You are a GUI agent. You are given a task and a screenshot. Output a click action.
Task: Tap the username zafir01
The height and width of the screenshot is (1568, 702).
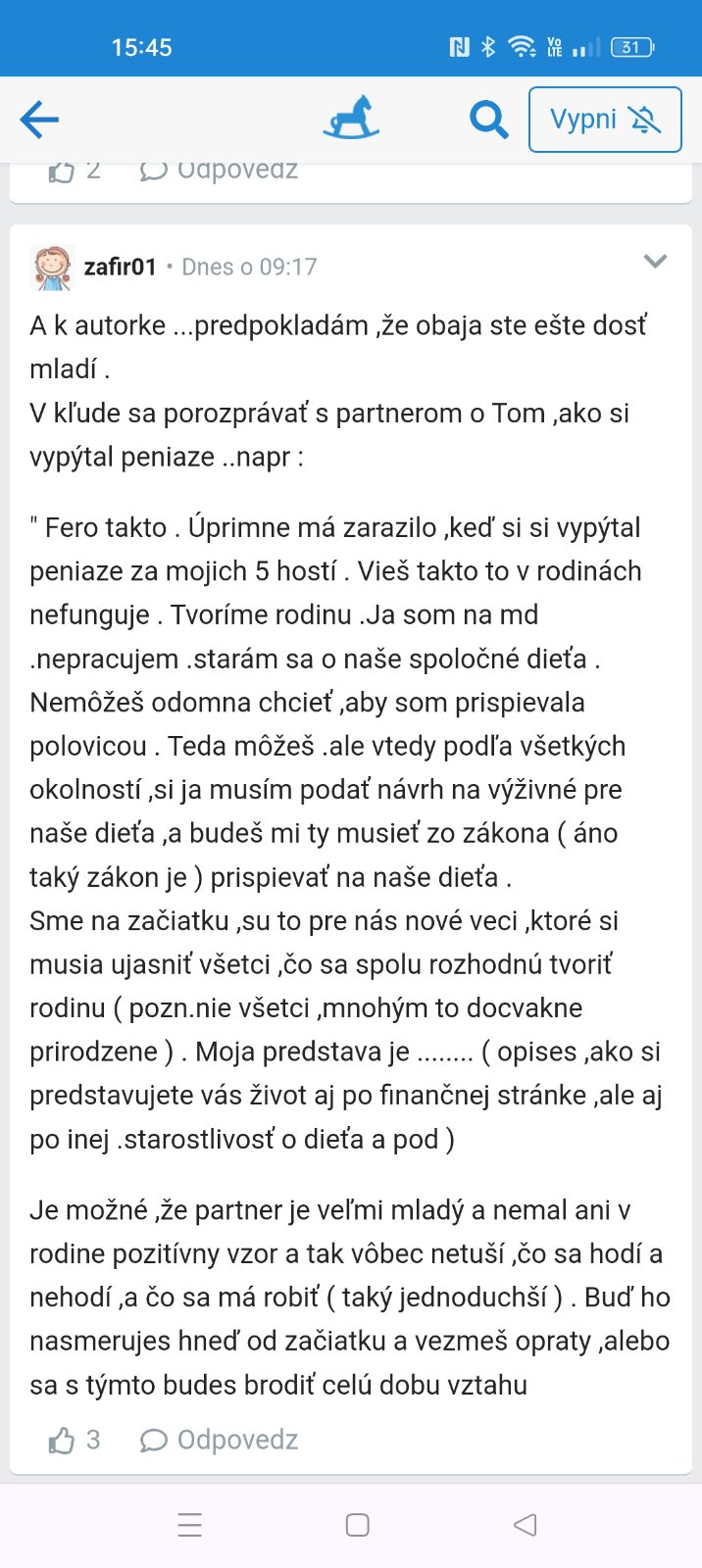pyautogui.click(x=120, y=267)
